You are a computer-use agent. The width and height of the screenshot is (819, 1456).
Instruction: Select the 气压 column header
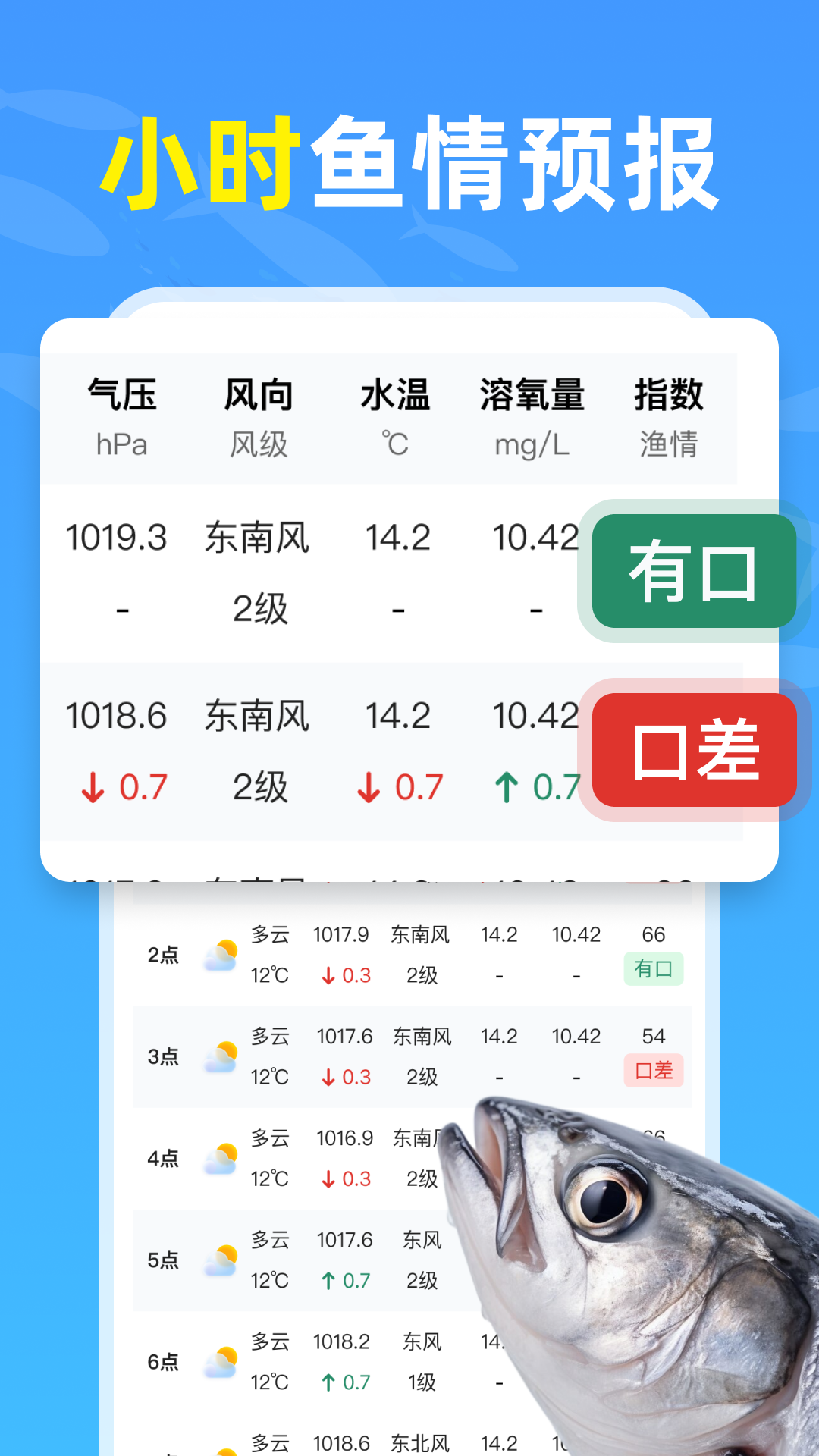tap(124, 394)
